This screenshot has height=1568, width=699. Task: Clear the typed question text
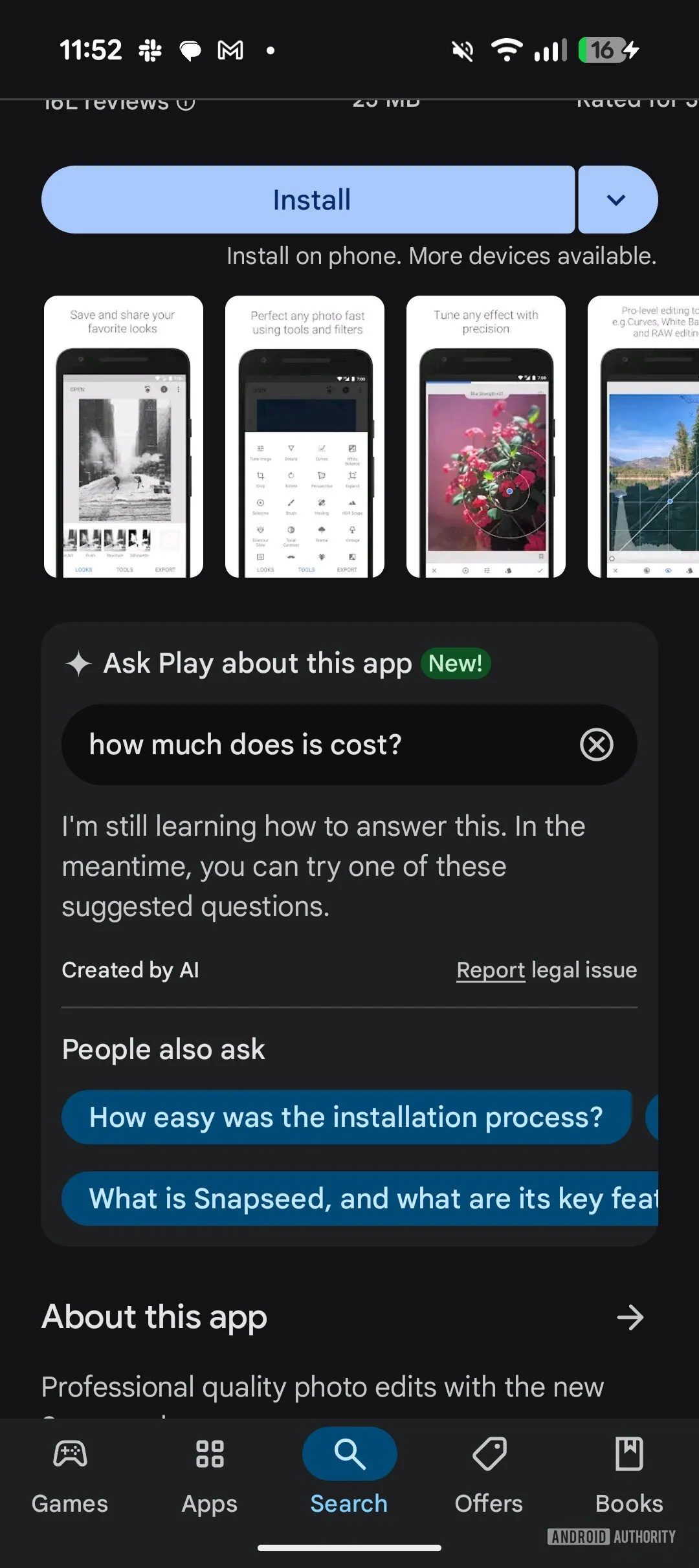coord(596,745)
